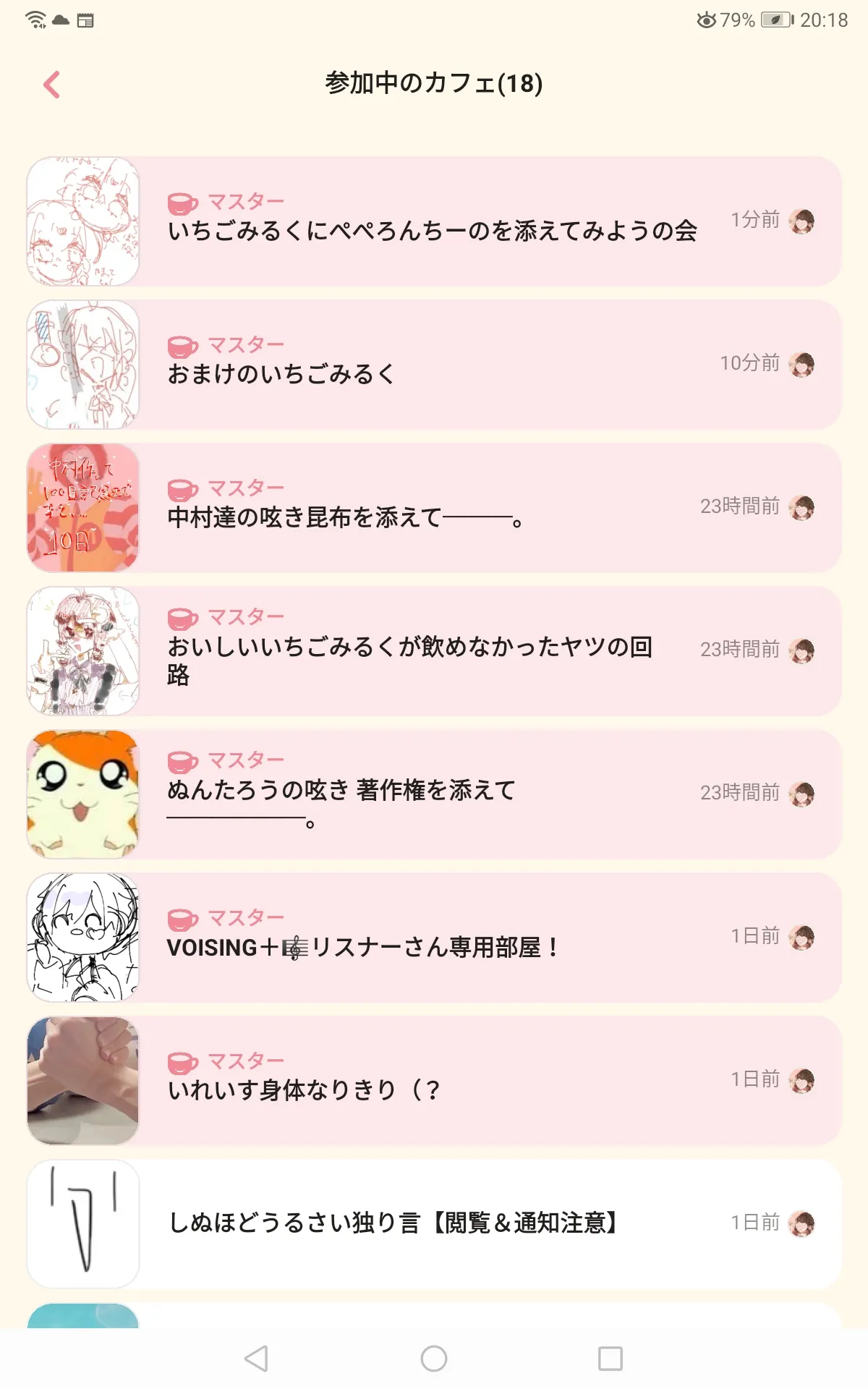Open the ぬんたろうの呟き 著作権を添えて cafe
868x1389 pixels.
434,794
